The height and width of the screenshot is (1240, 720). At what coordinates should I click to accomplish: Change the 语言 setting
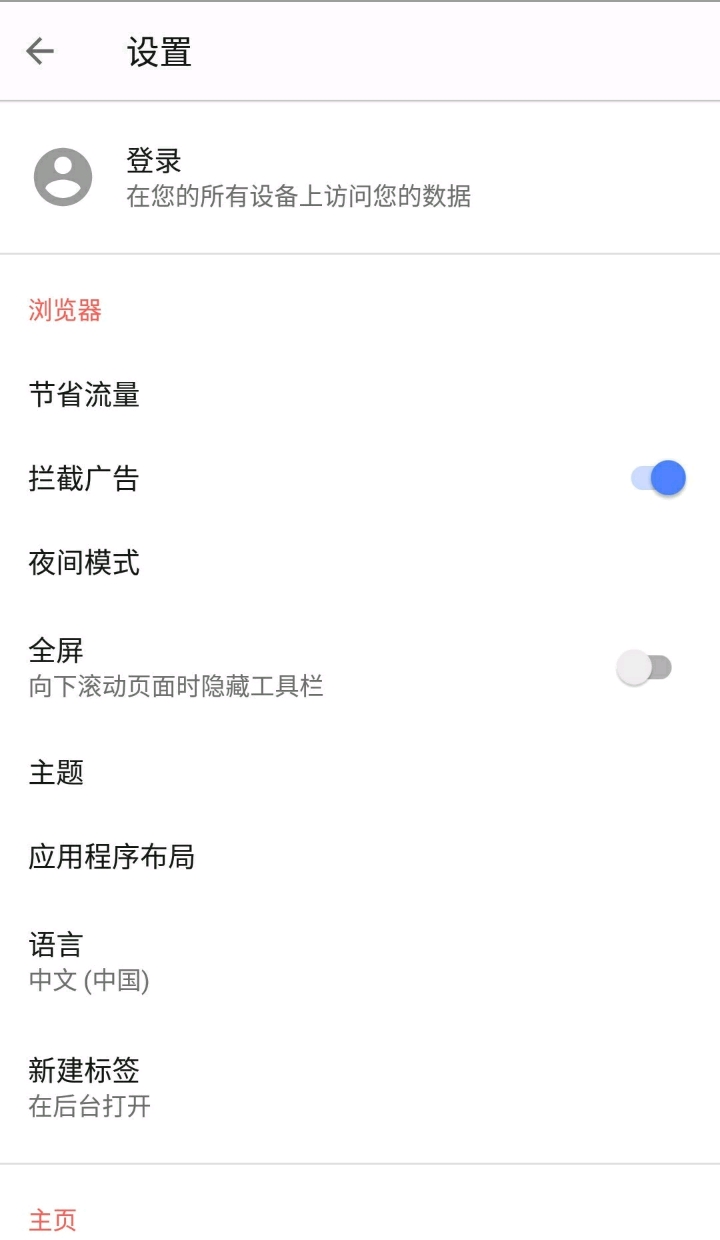tap(90, 961)
